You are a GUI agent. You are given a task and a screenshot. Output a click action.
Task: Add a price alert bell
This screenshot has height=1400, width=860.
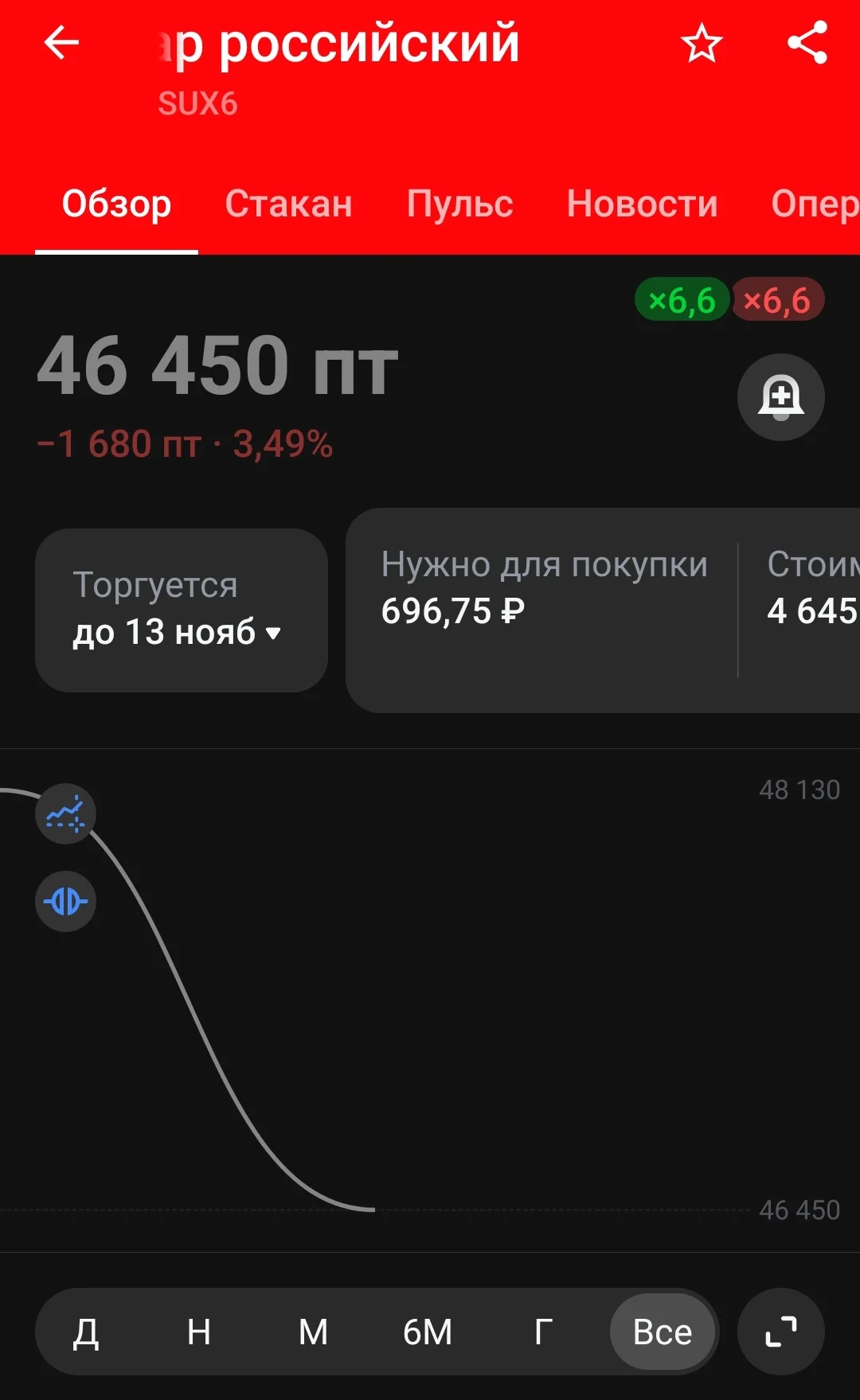[x=780, y=396]
